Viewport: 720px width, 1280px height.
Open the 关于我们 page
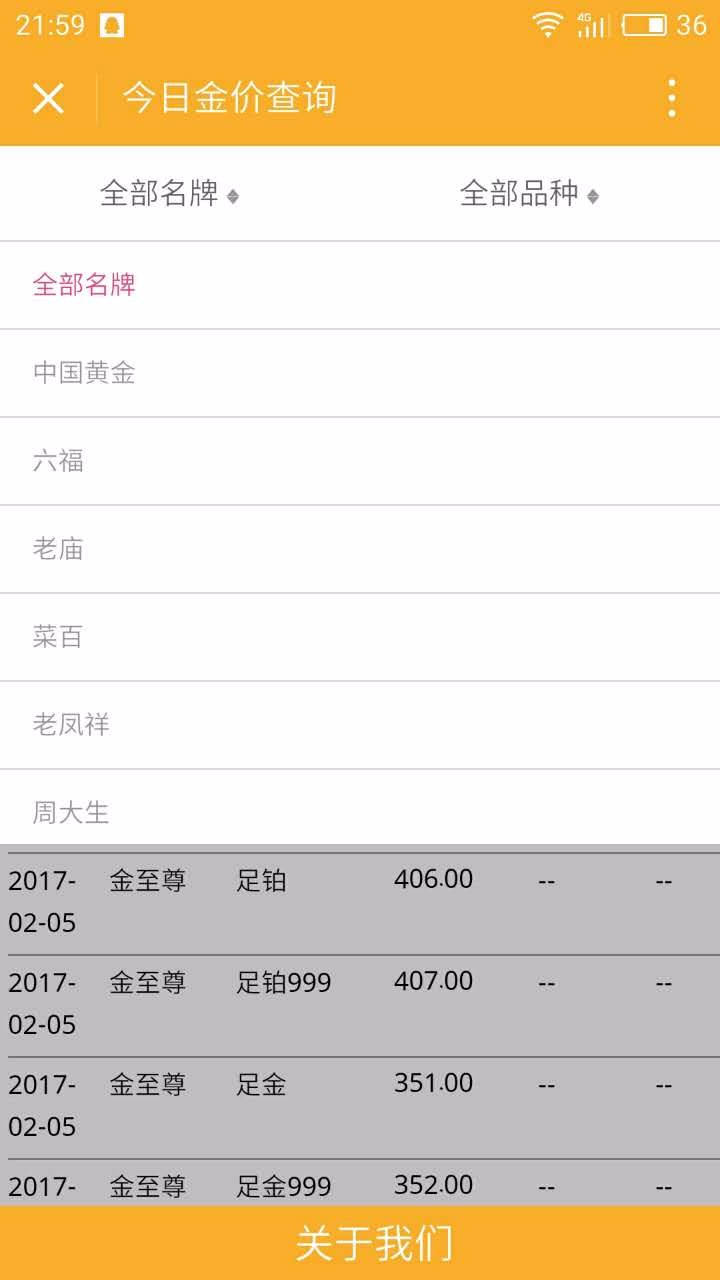click(x=374, y=1244)
